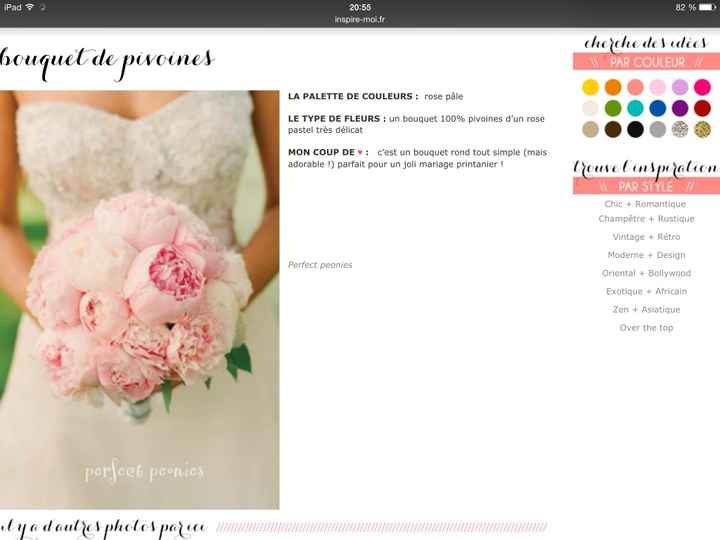Open the Oriental + Bollywood style
Viewport: 720px width, 540px height.
[x=646, y=273]
